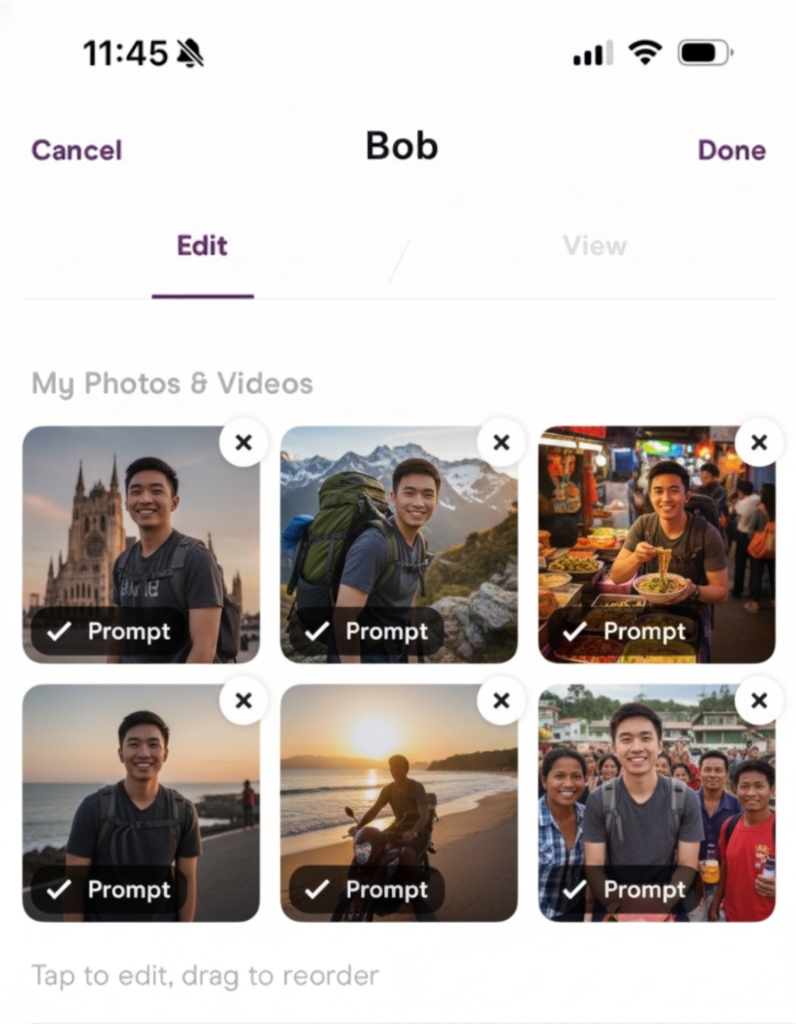
Task: Remove the cathedral photo
Action: coord(243,442)
